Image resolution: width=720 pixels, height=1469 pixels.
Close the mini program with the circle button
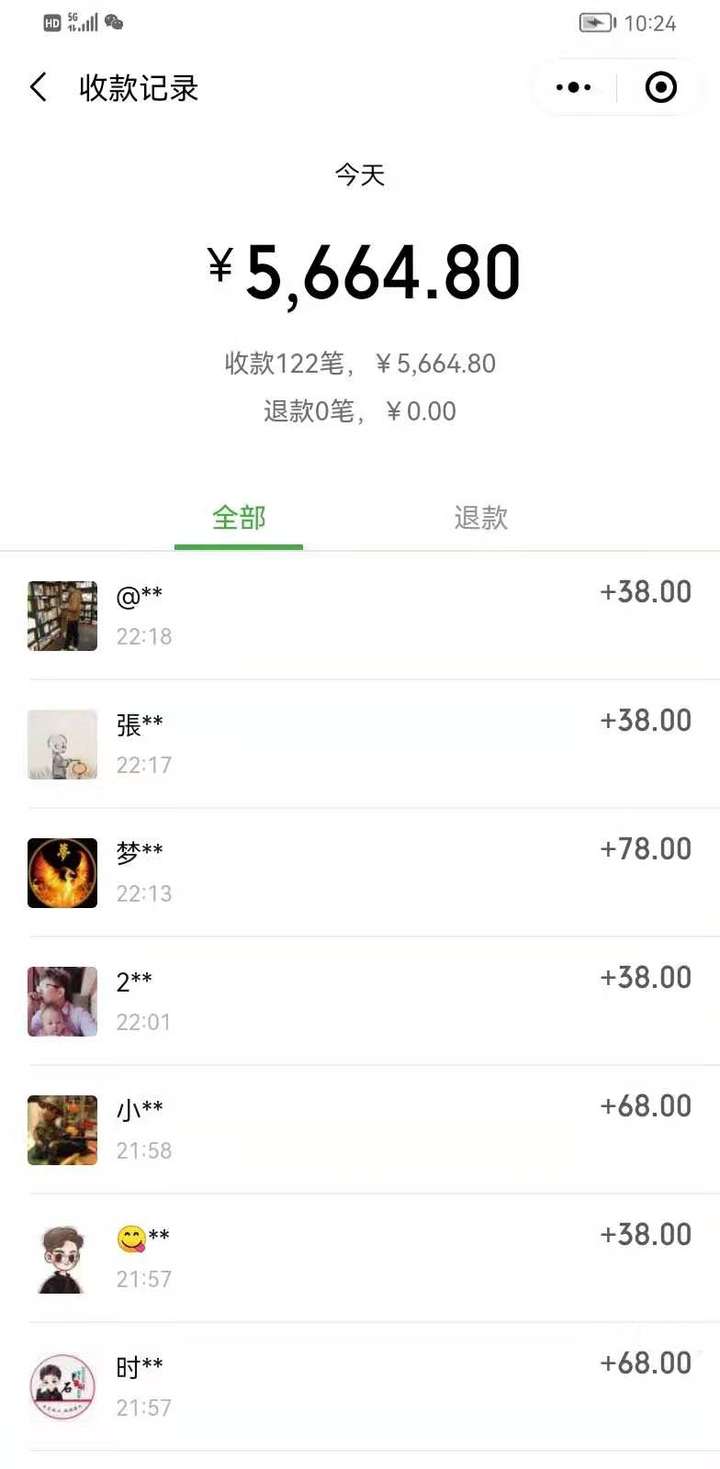tap(661, 88)
